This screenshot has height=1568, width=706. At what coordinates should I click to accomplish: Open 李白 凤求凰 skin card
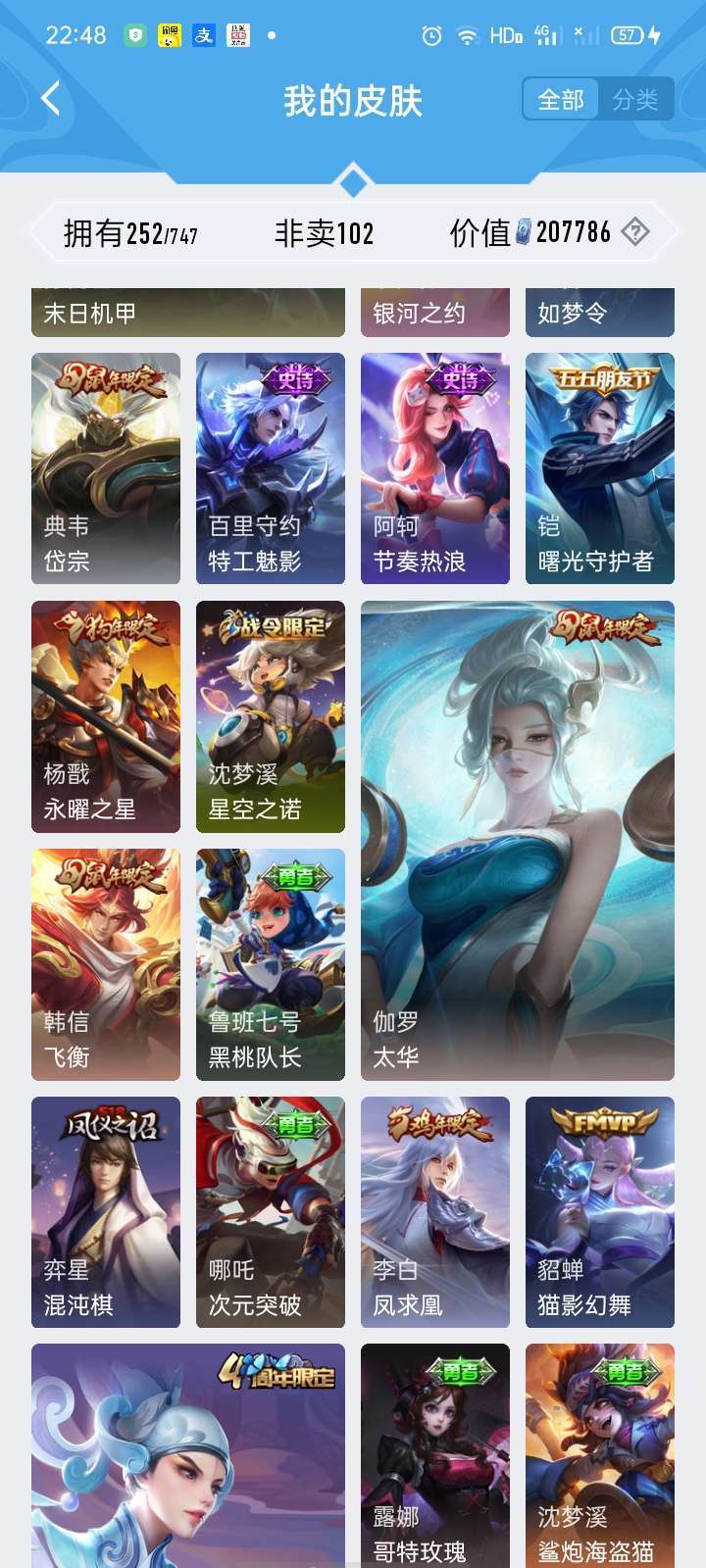[435, 1212]
